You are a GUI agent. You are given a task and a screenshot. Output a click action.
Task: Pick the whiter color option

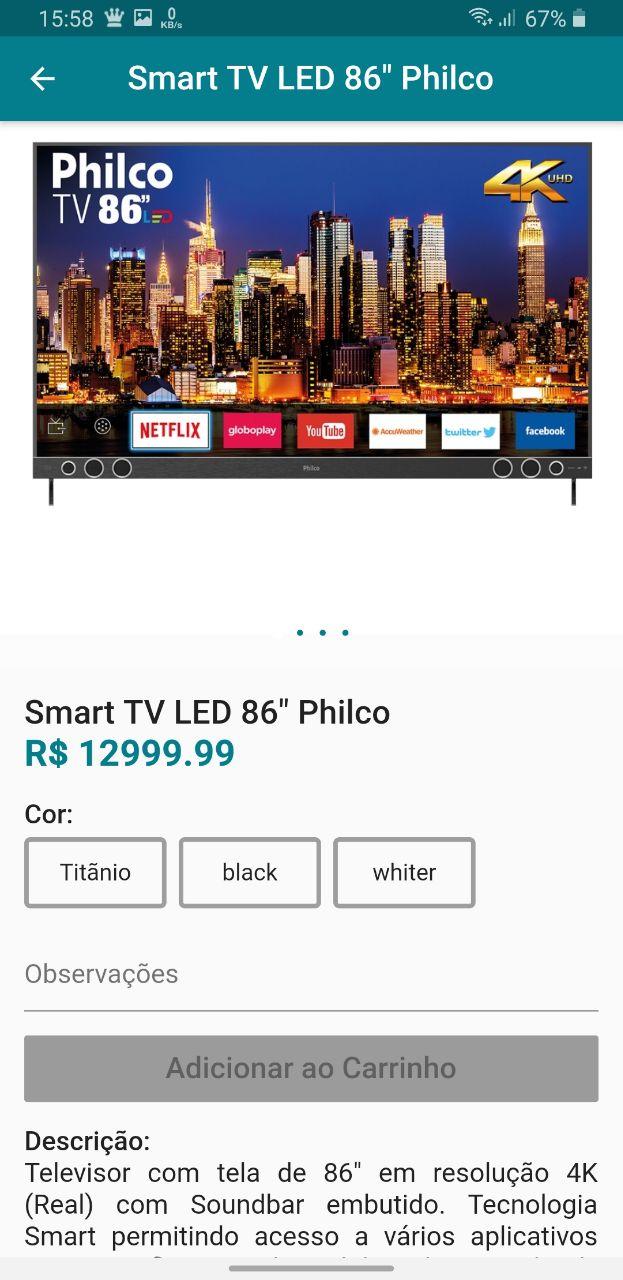(404, 872)
